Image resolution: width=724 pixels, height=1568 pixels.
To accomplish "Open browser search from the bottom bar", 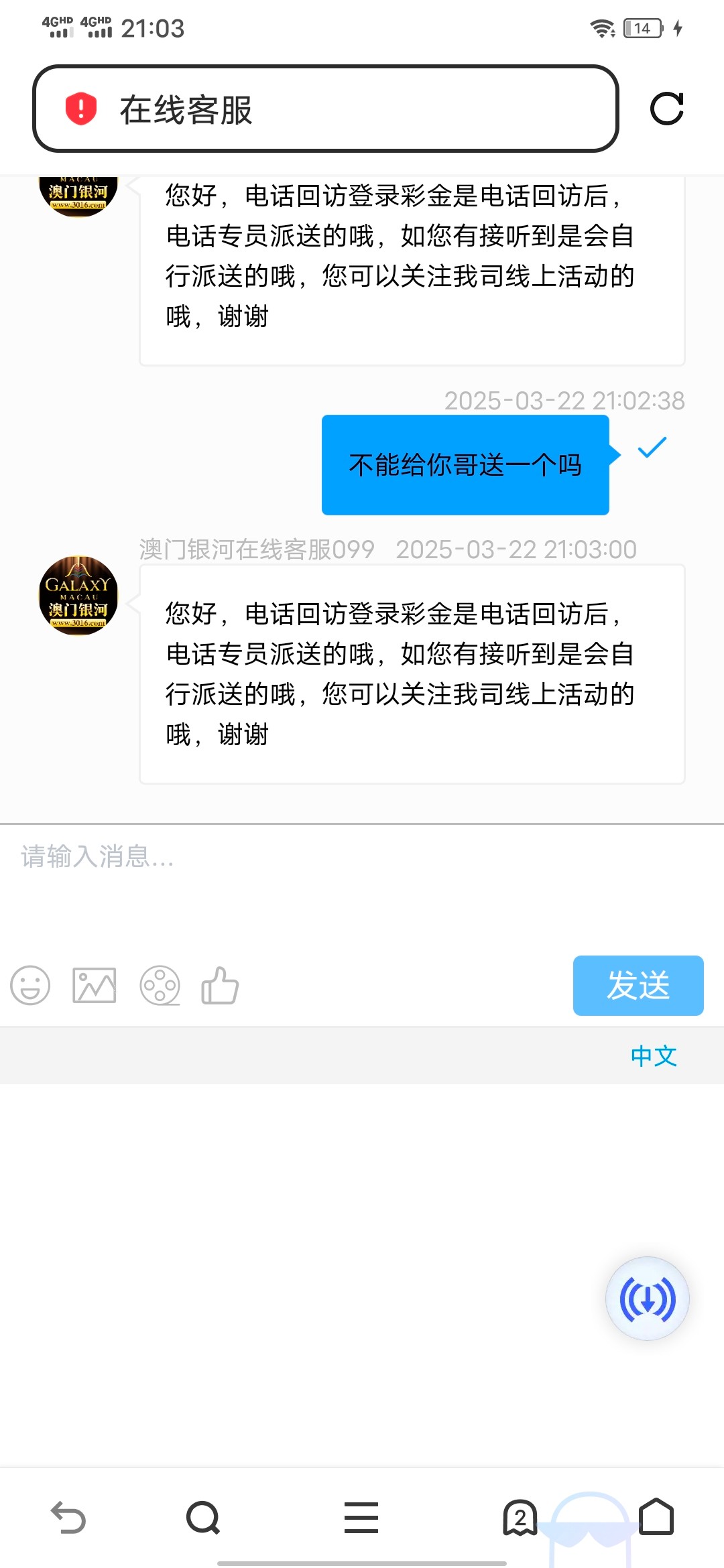I will point(203,1518).
